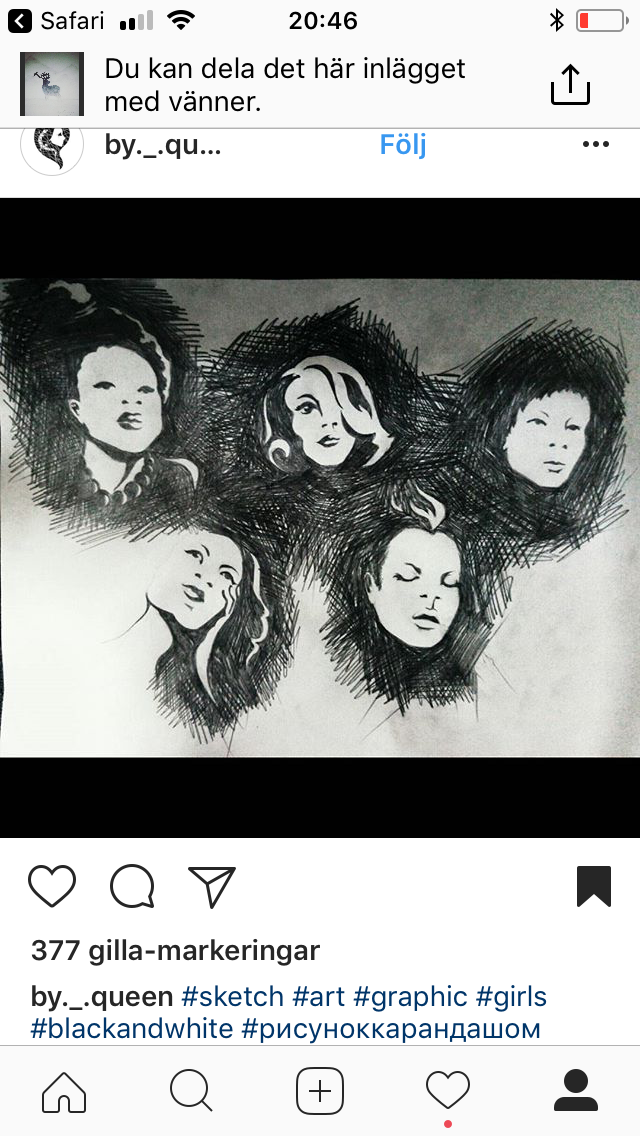
Task: Open comments via the speech bubble icon
Action: tap(132, 886)
